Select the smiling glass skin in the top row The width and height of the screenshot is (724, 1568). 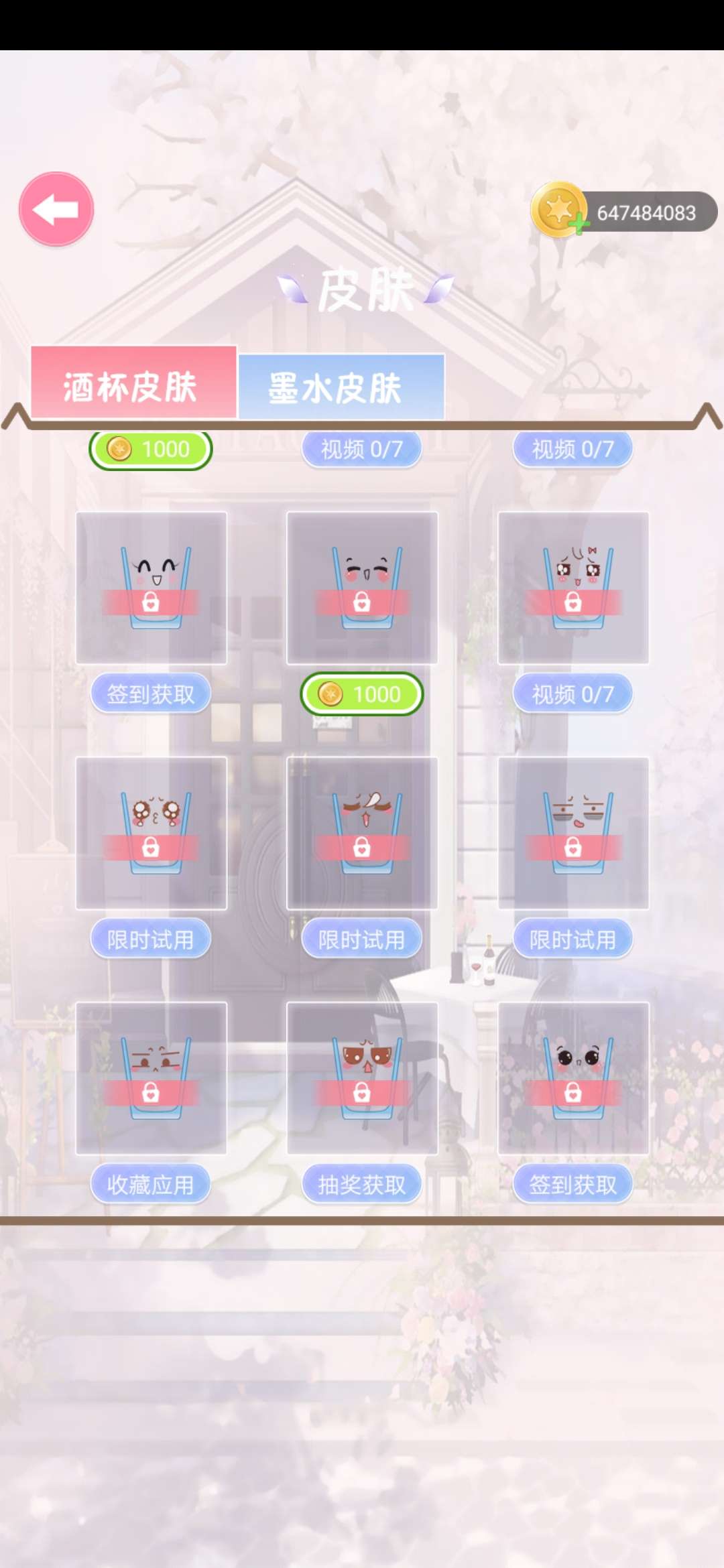(152, 588)
